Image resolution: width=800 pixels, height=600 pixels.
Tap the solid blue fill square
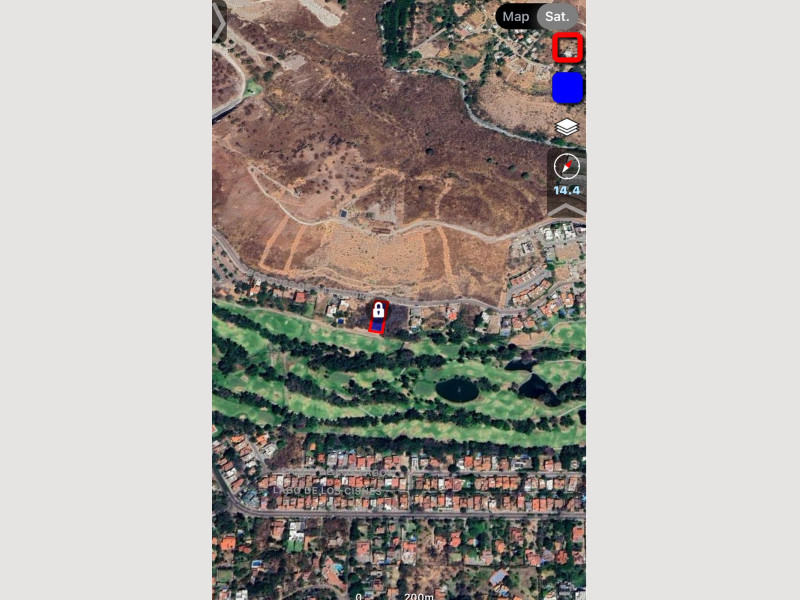coord(568,88)
